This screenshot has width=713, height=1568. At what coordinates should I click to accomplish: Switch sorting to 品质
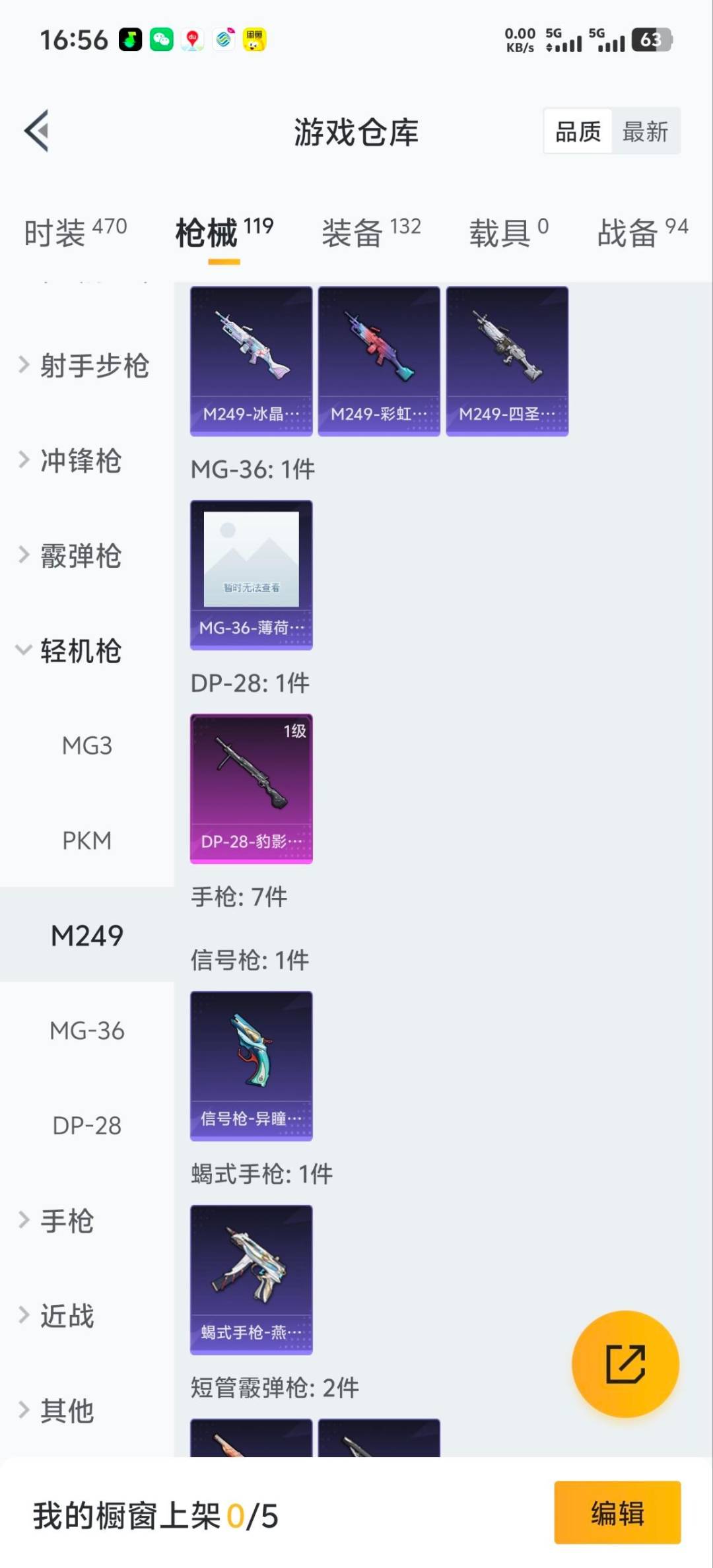point(577,131)
